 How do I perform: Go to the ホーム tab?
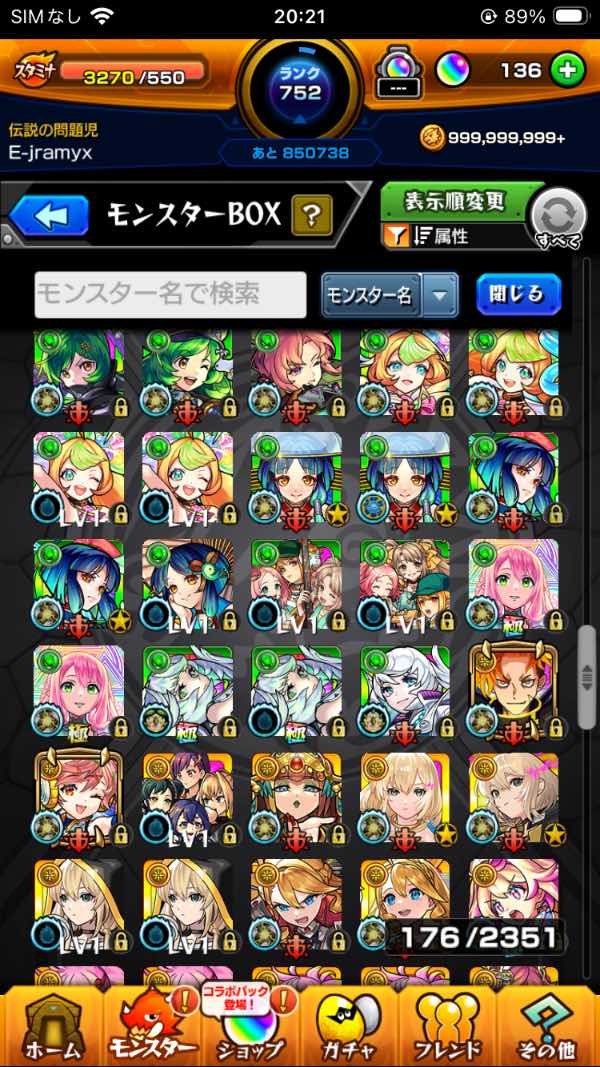point(52,1026)
